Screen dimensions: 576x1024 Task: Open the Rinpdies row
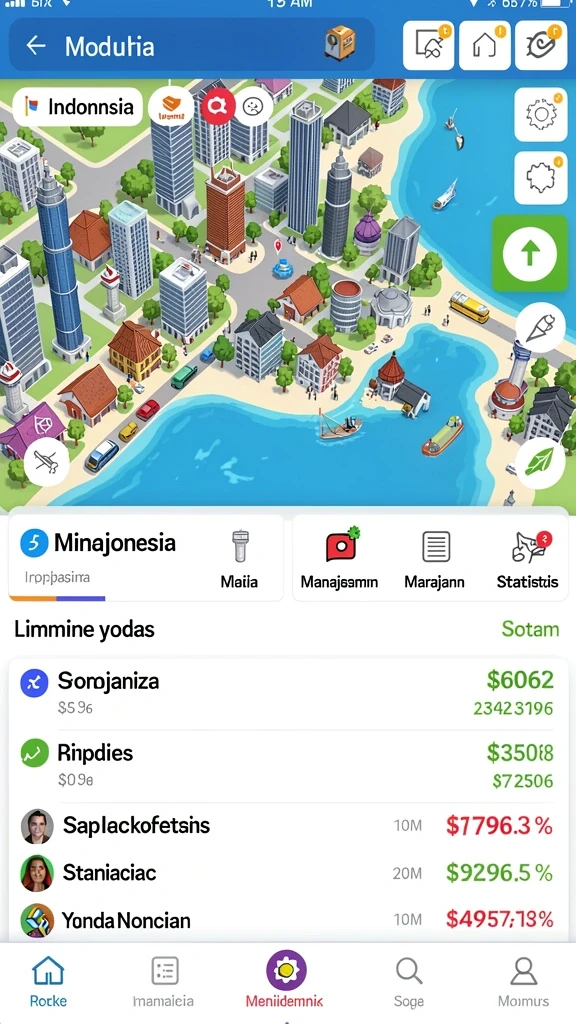pos(287,765)
